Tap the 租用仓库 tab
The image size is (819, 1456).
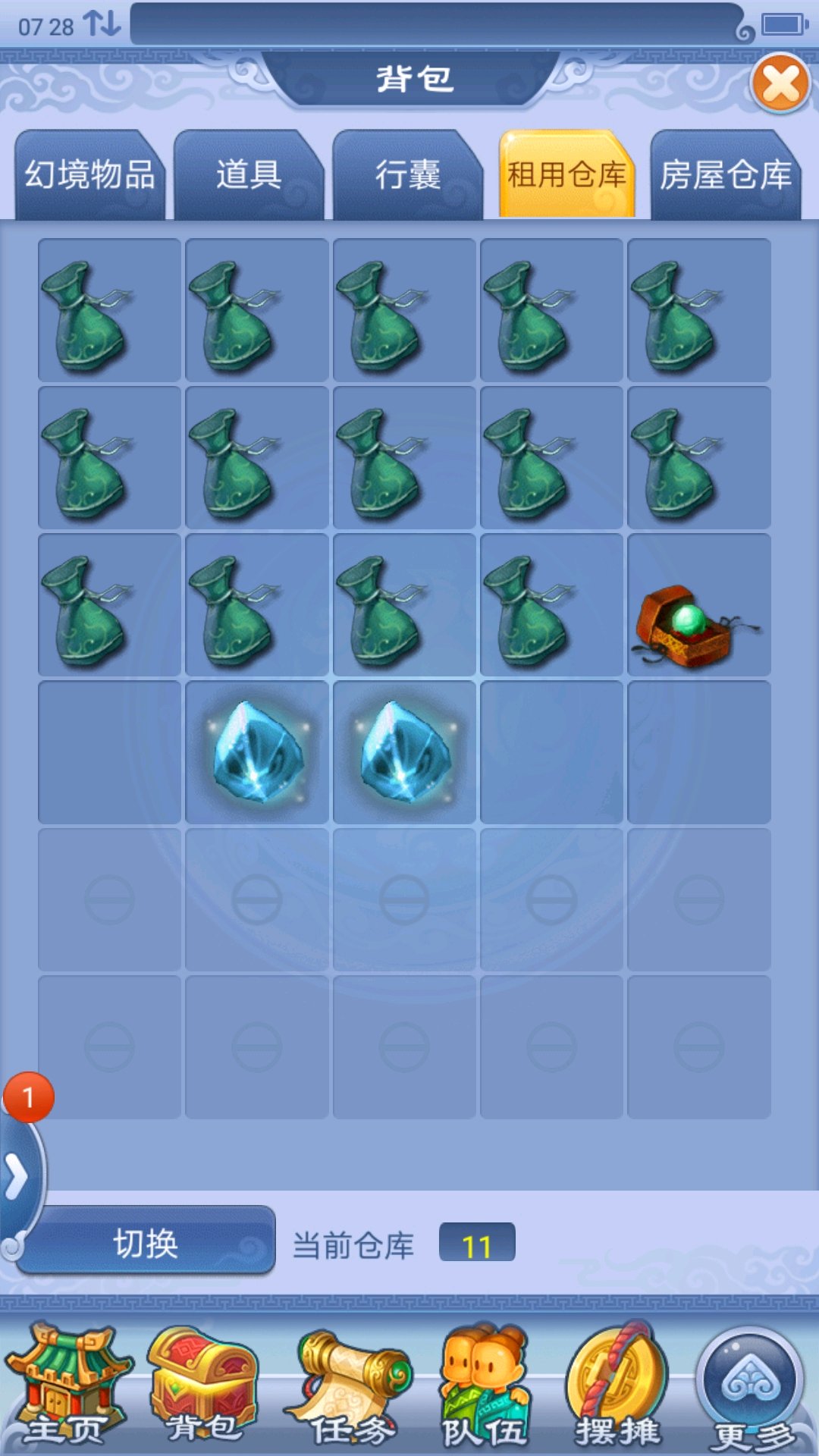click(x=566, y=175)
